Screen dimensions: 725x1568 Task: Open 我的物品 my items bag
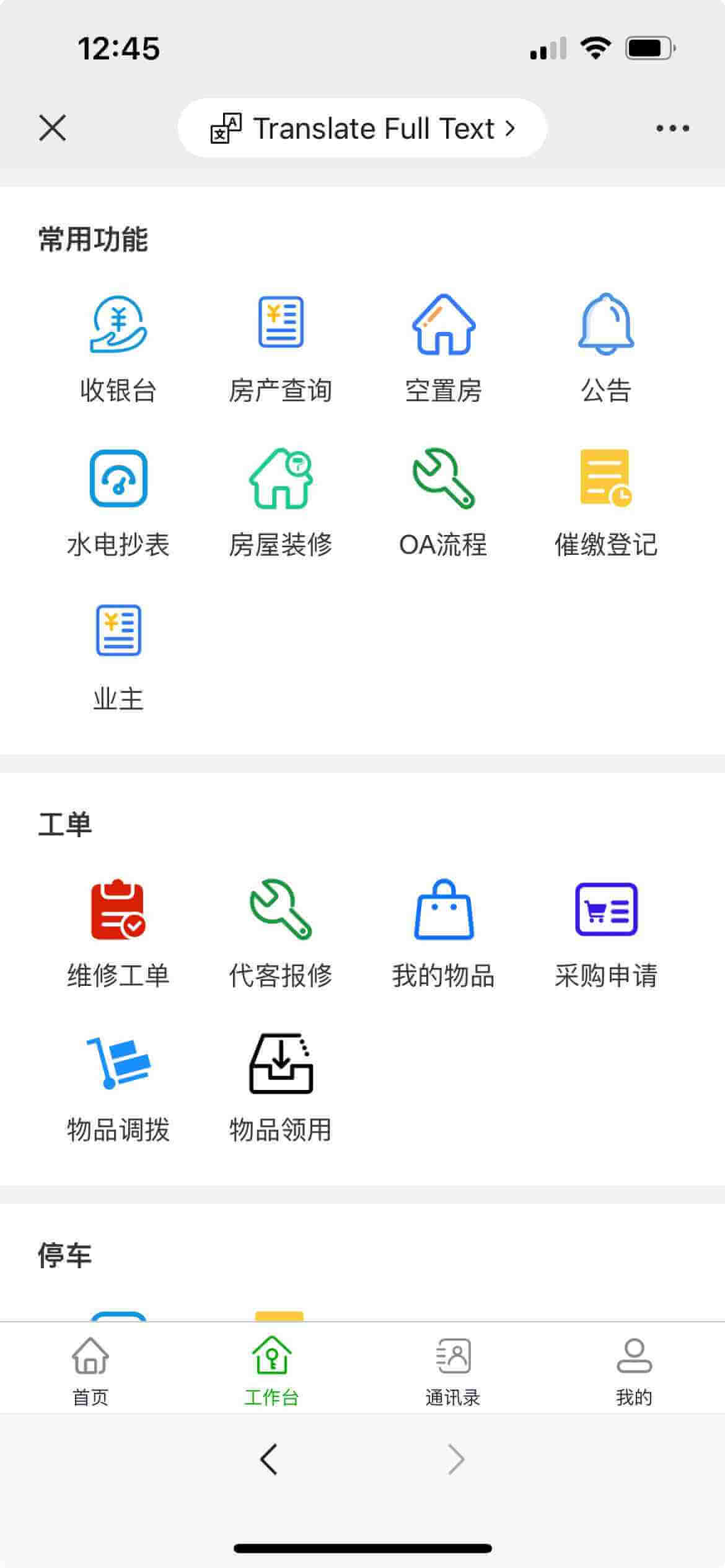443,935
